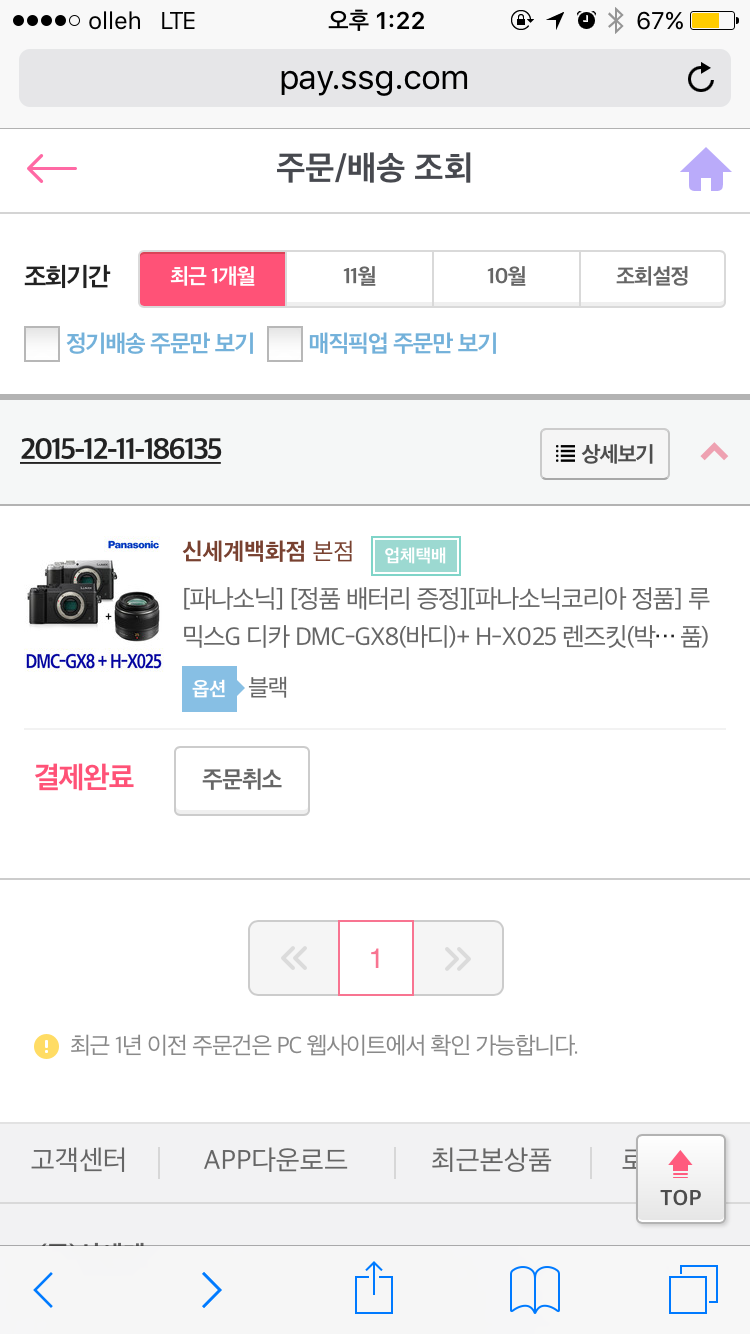Viewport: 750px width, 1334px height.
Task: Go back using the pink arrow
Action: 52,168
